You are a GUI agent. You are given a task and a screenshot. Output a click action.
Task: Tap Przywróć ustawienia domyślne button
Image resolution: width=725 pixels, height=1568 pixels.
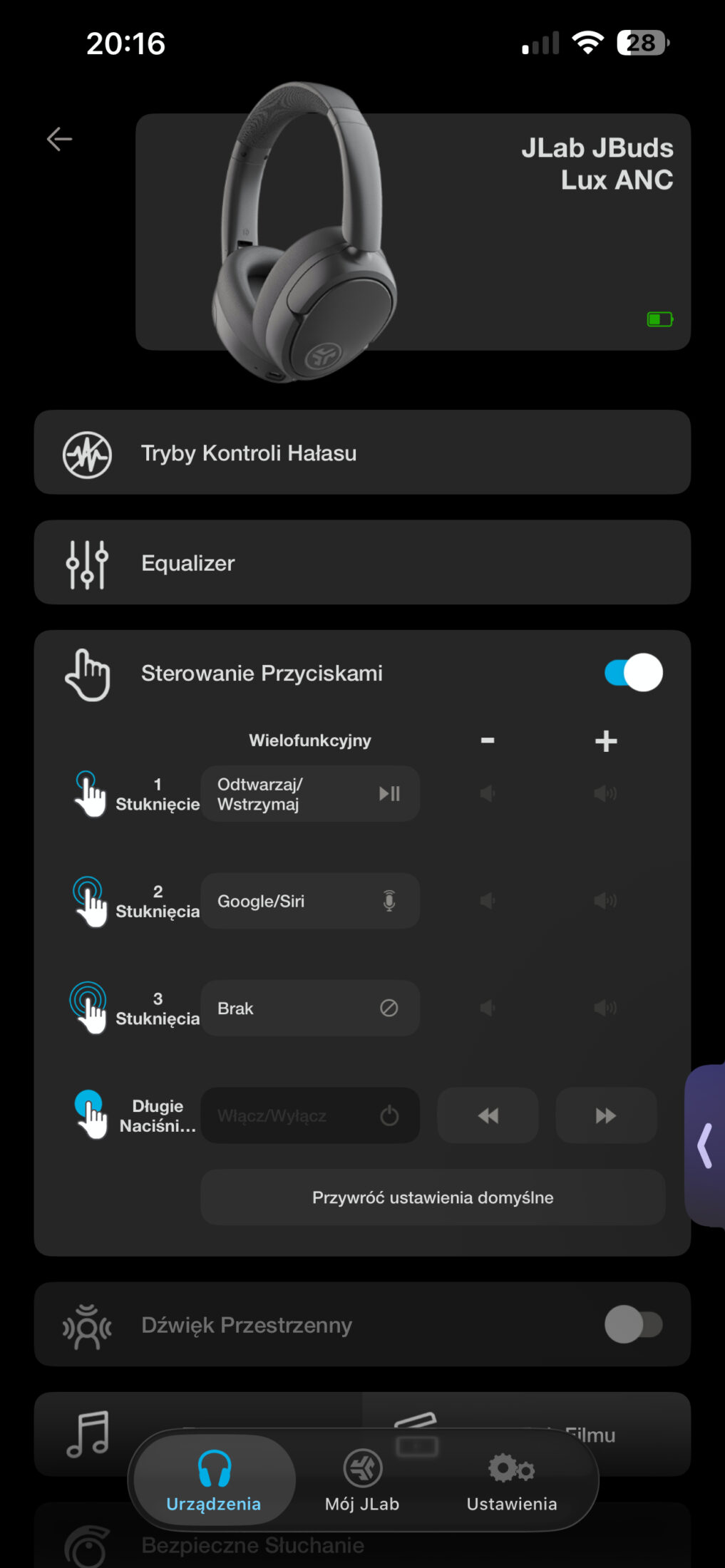coord(433,1197)
